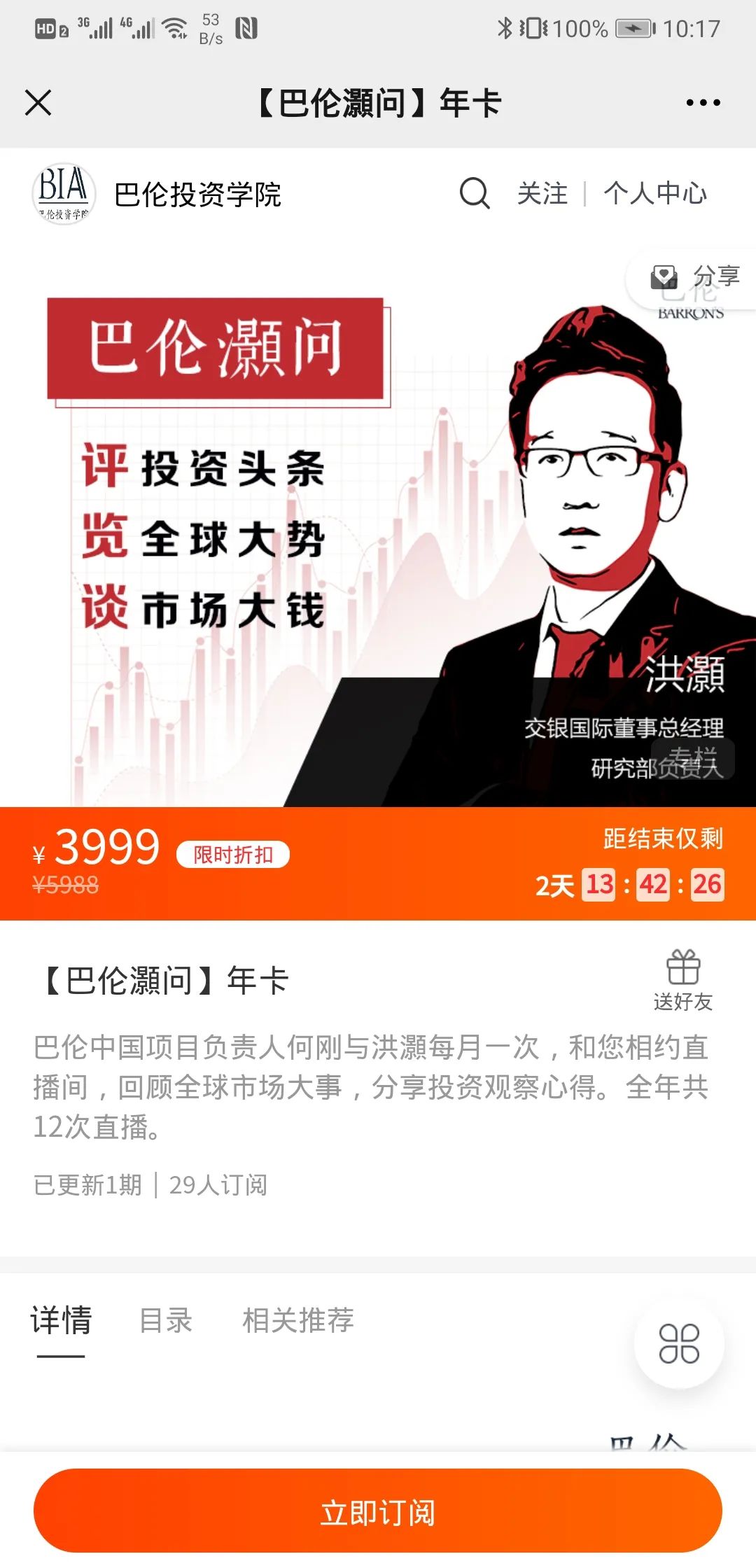The width and height of the screenshot is (756, 1568).
Task: Open 个人中心 personal center
Action: click(655, 193)
